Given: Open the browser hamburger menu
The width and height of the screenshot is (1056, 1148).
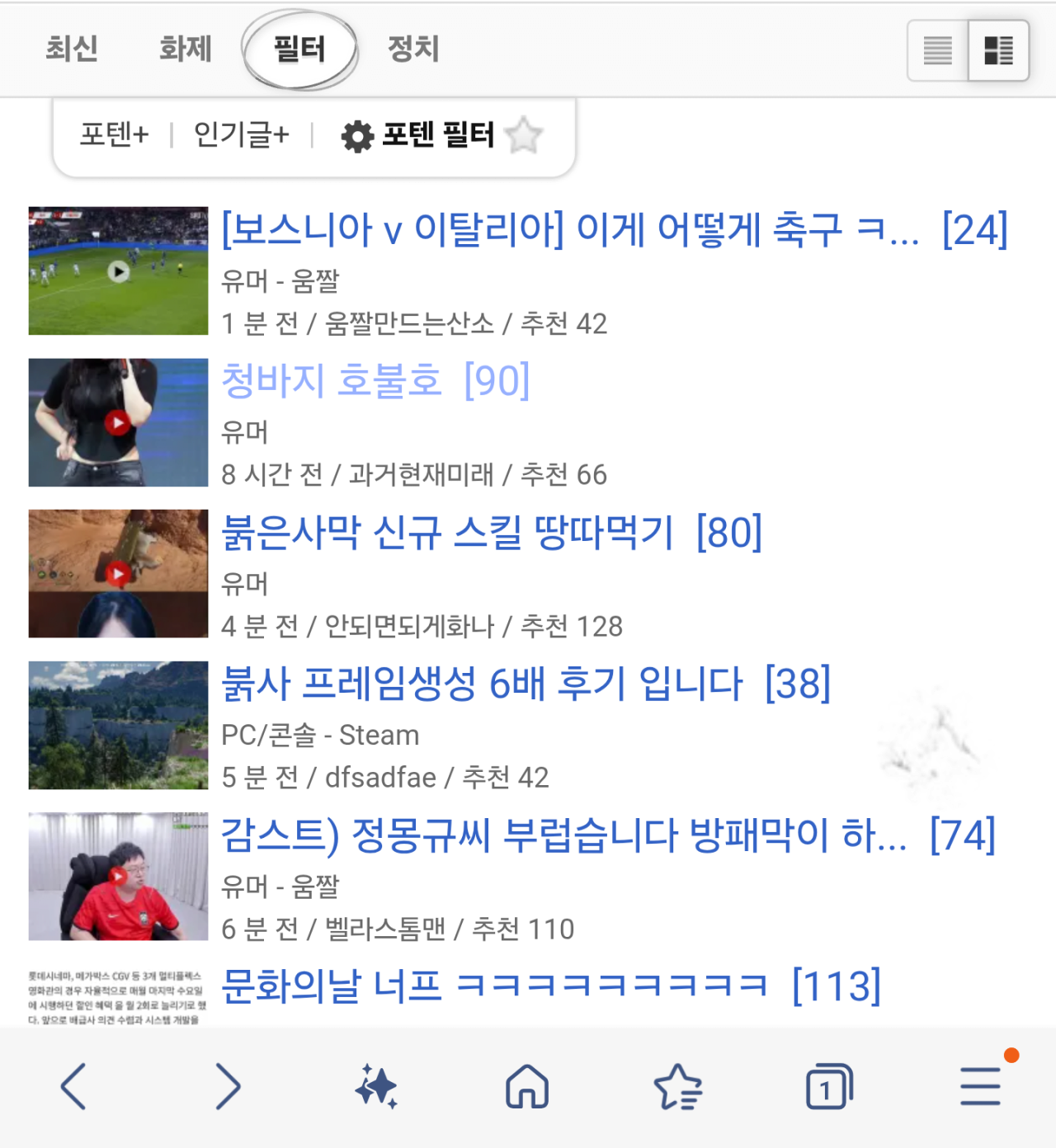Looking at the screenshot, I should coord(980,1086).
